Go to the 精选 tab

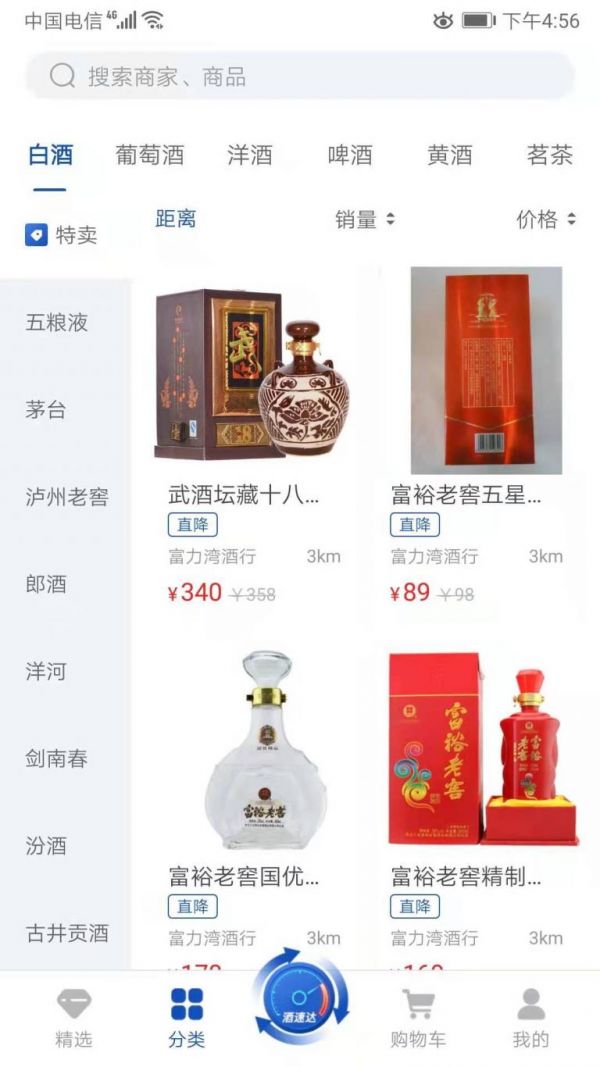[x=73, y=1018]
